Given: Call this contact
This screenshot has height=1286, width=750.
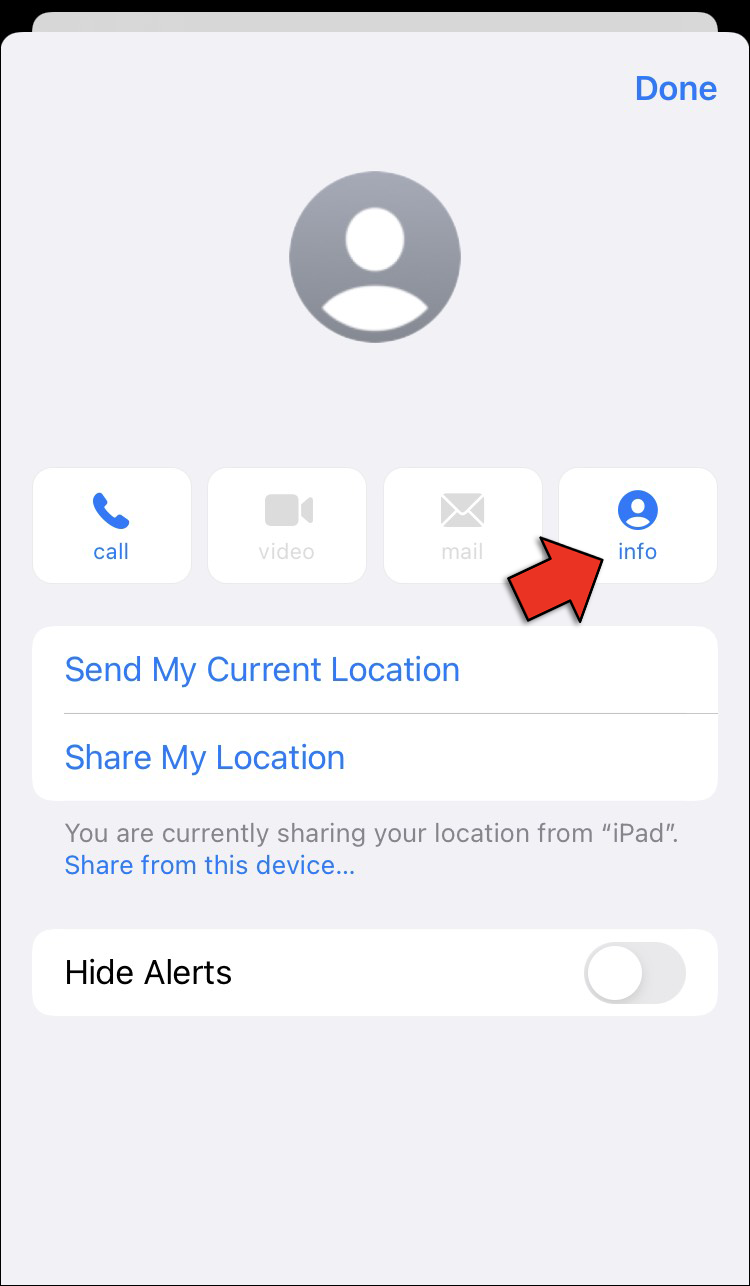Looking at the screenshot, I should pyautogui.click(x=111, y=526).
